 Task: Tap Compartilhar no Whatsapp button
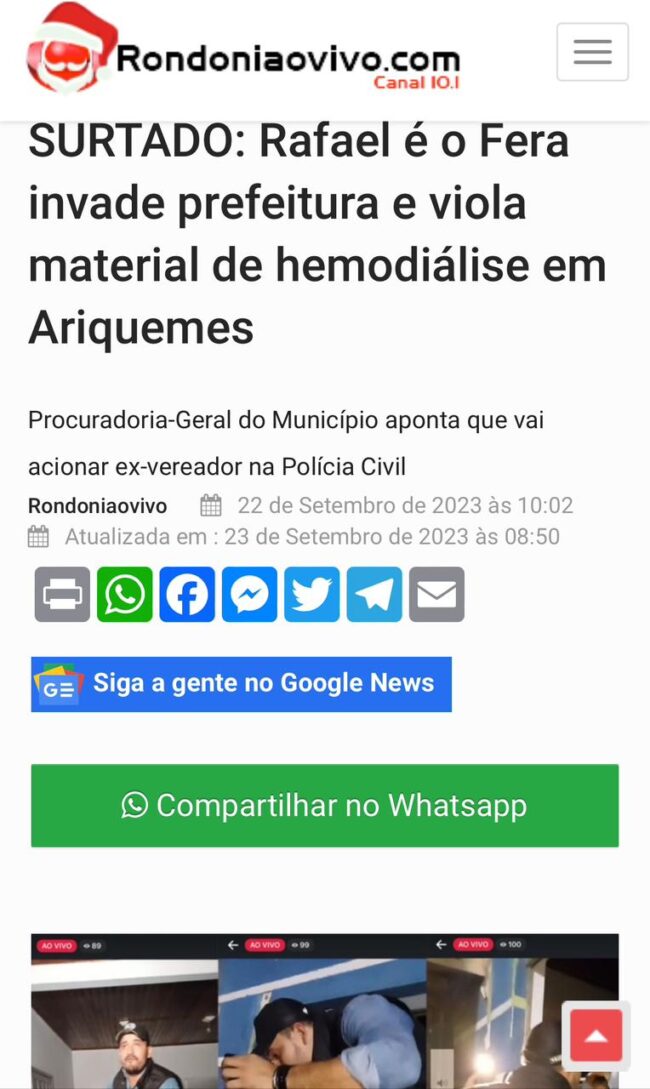point(324,806)
